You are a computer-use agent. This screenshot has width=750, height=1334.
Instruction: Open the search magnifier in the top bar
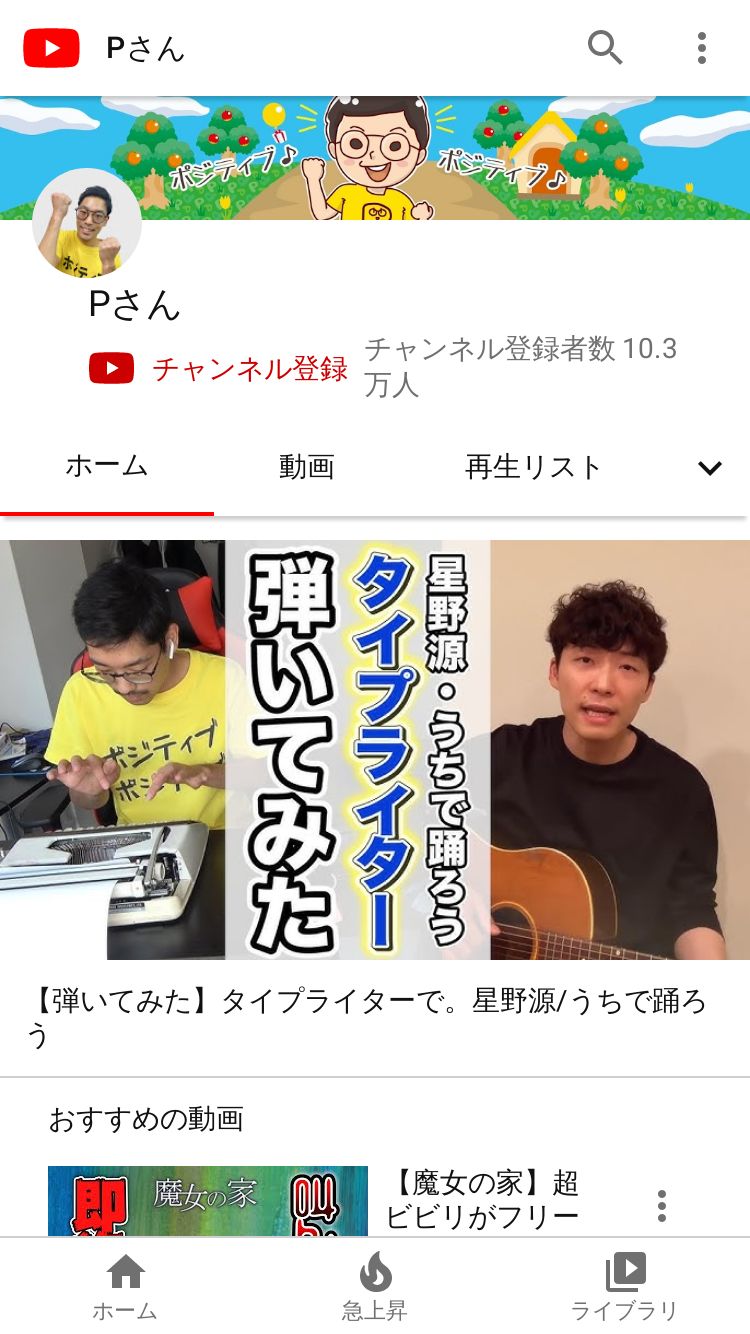click(604, 47)
